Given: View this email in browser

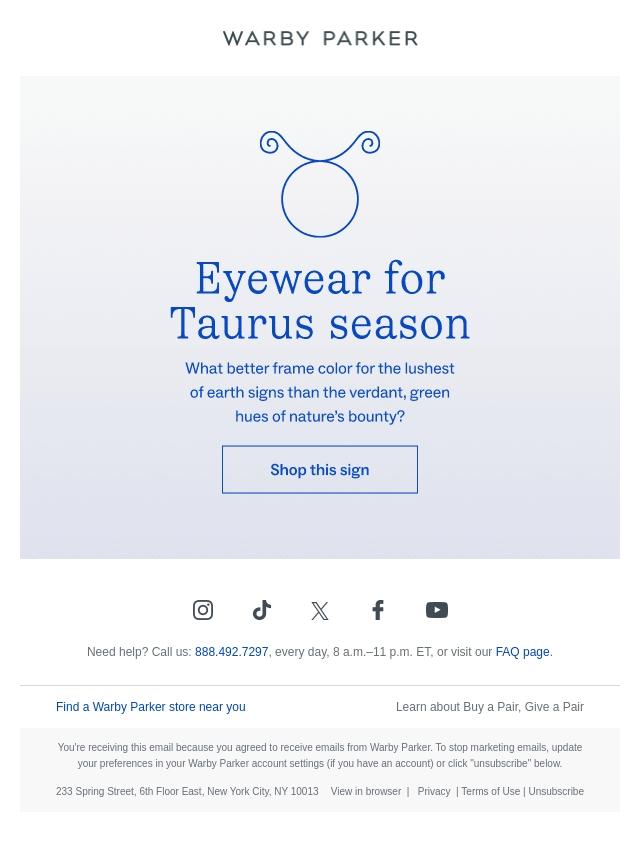Looking at the screenshot, I should coord(365,791).
